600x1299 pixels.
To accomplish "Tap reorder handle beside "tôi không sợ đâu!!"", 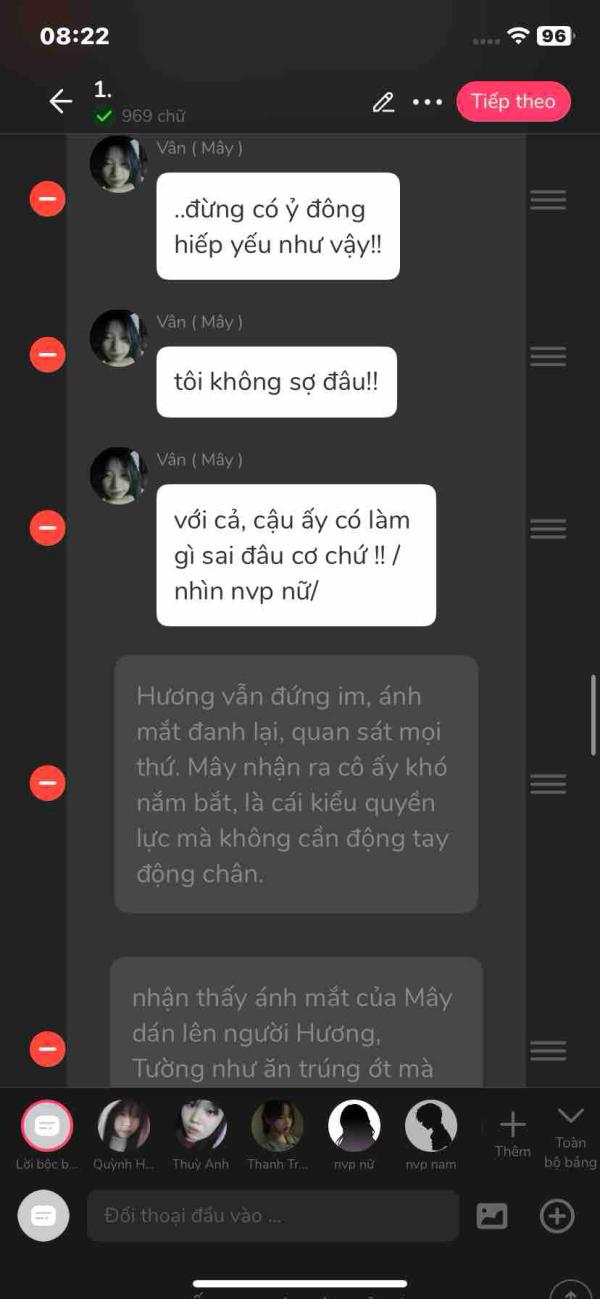I will (548, 356).
